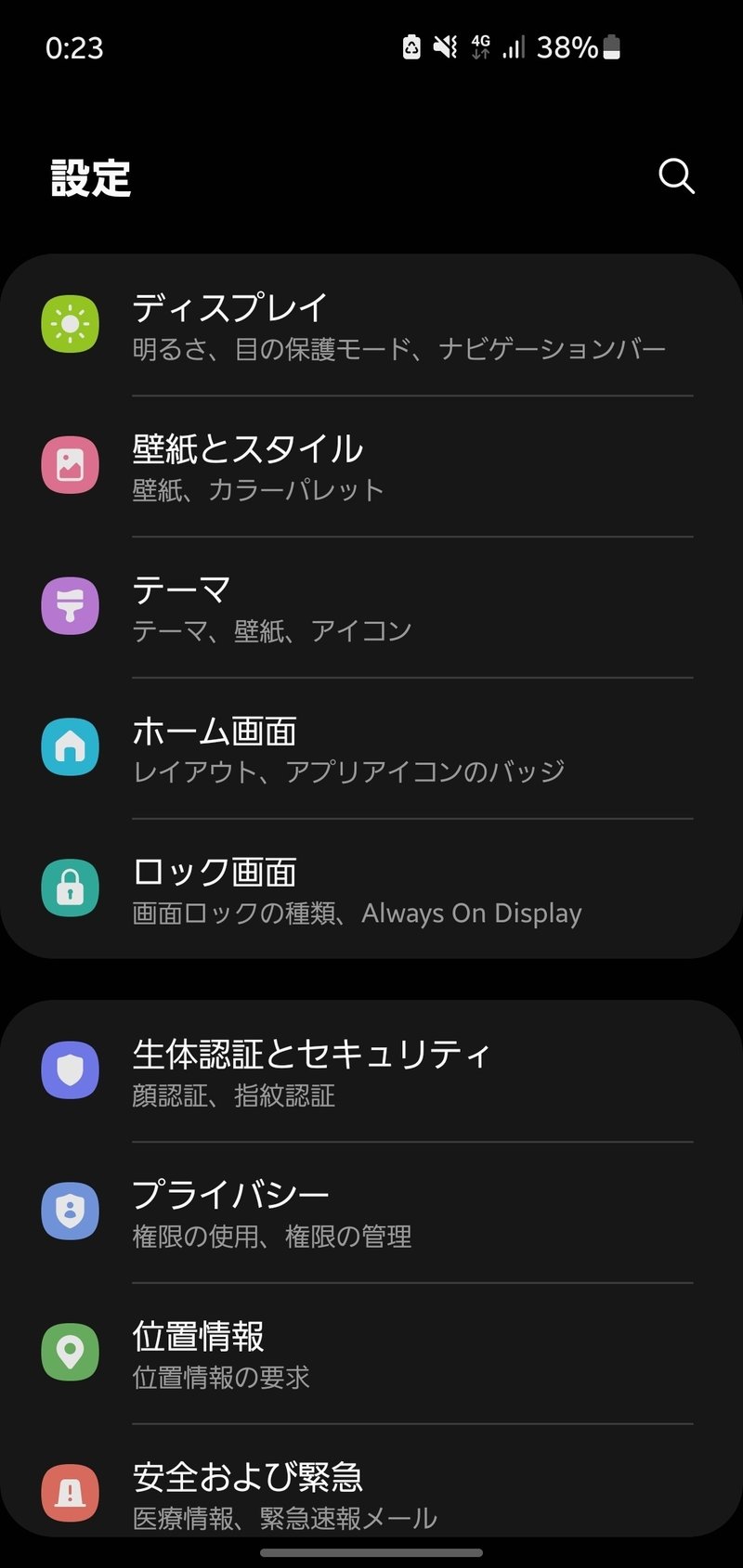743x1568 pixels.
Task: Select the テーマ row
Action: click(371, 607)
